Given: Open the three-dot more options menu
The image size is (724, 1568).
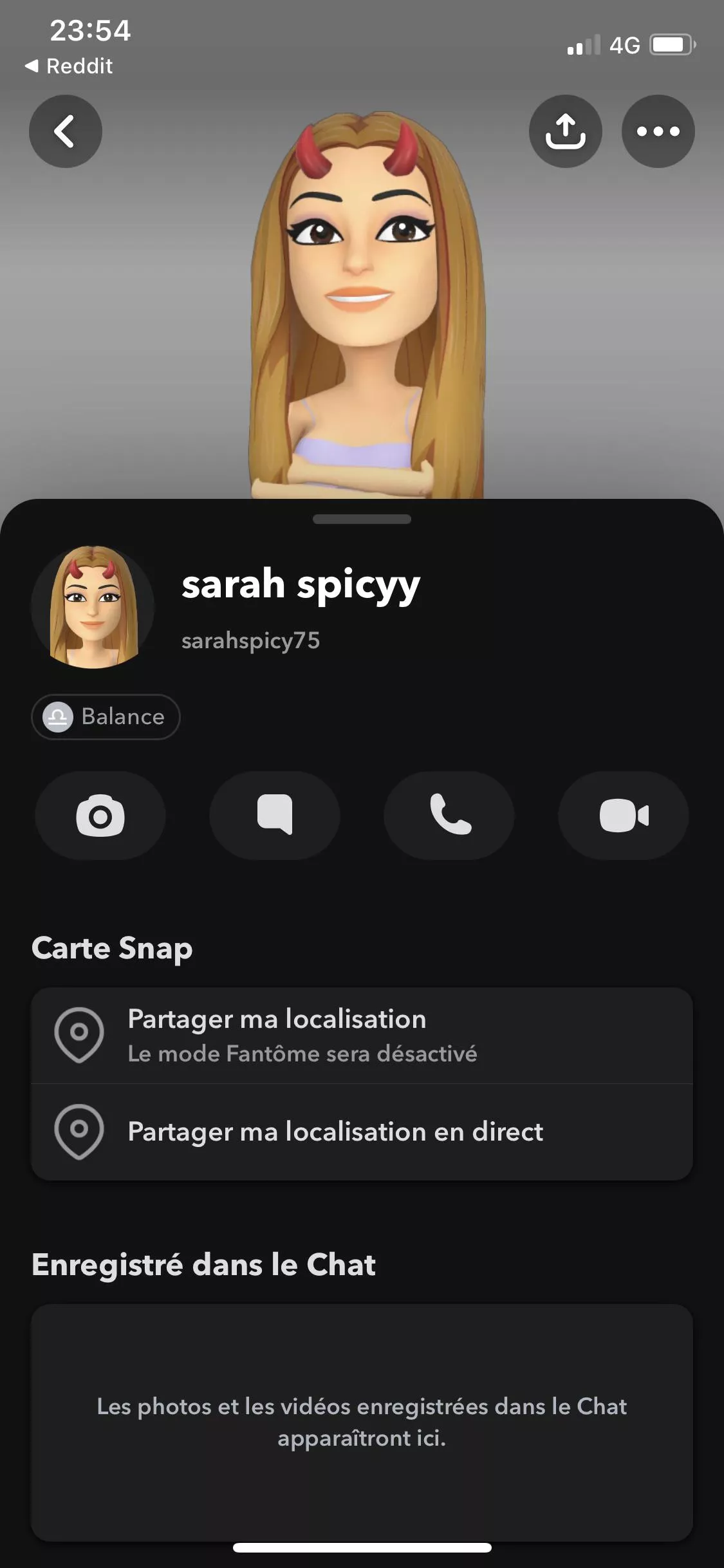Looking at the screenshot, I should [x=658, y=131].
